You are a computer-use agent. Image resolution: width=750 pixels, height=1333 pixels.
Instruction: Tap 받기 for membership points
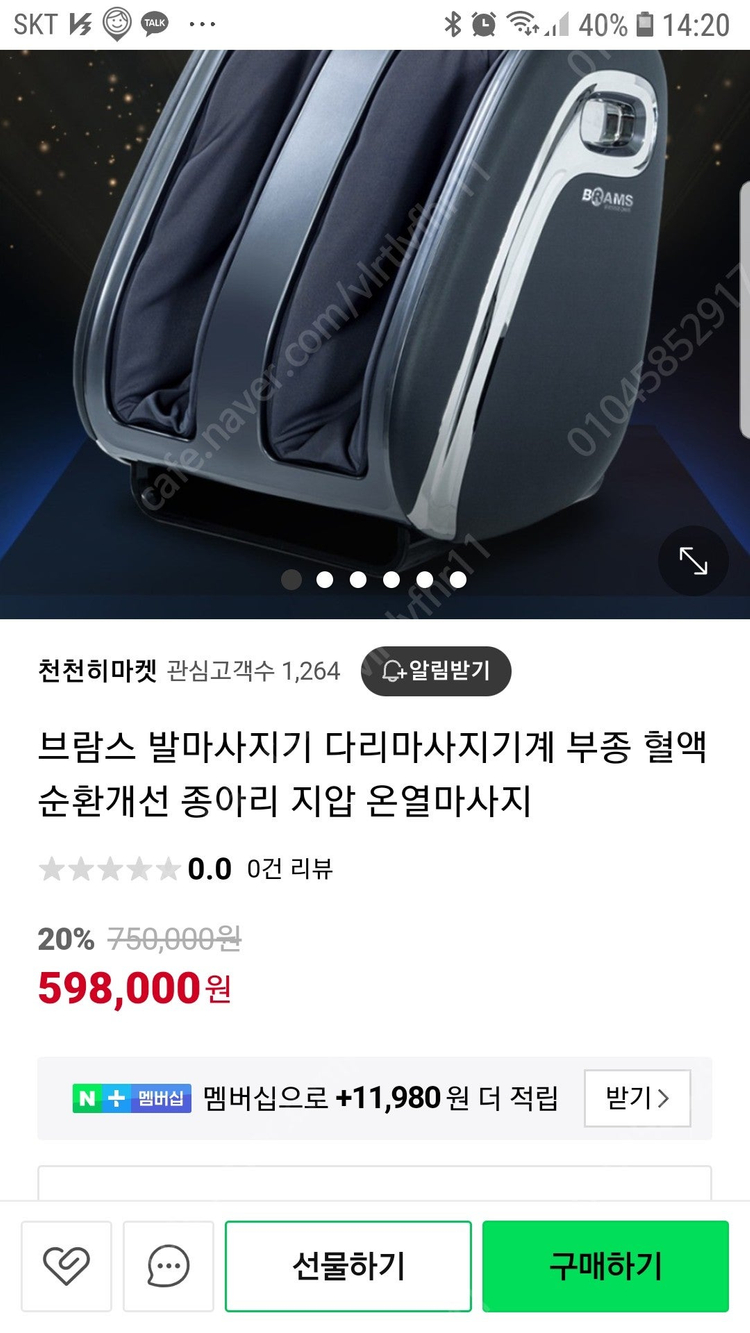coord(636,1098)
